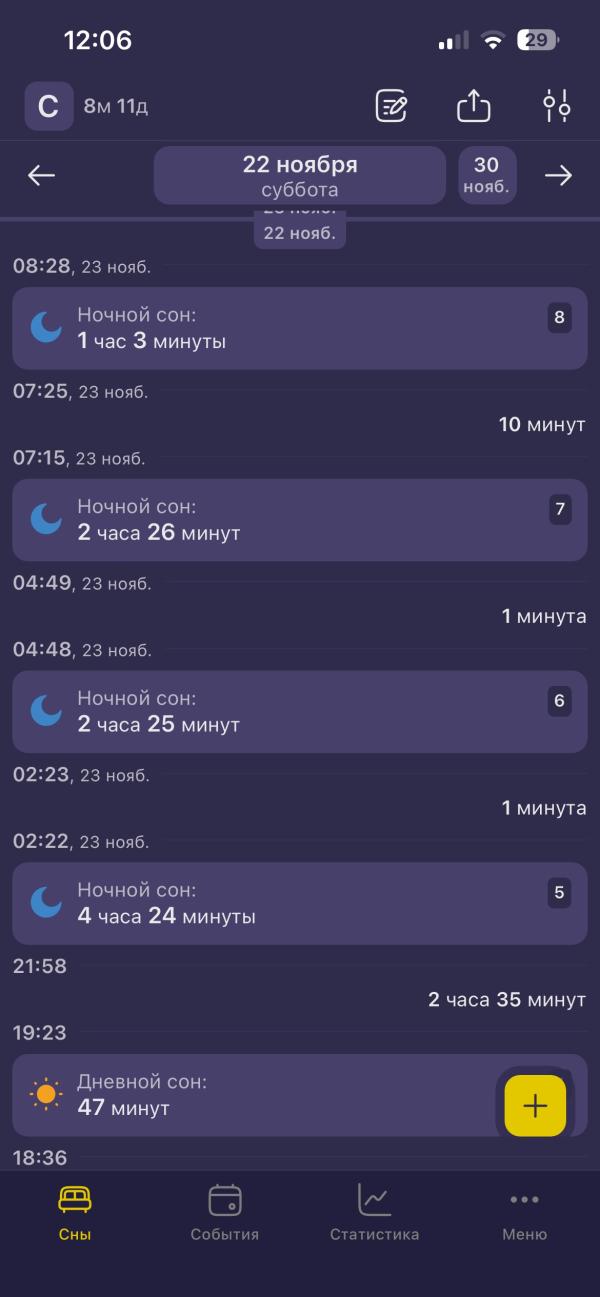Image resolution: width=600 pixels, height=1297 pixels.
Task: Open night sleep 4 часа 24 минуты
Action: point(300,904)
